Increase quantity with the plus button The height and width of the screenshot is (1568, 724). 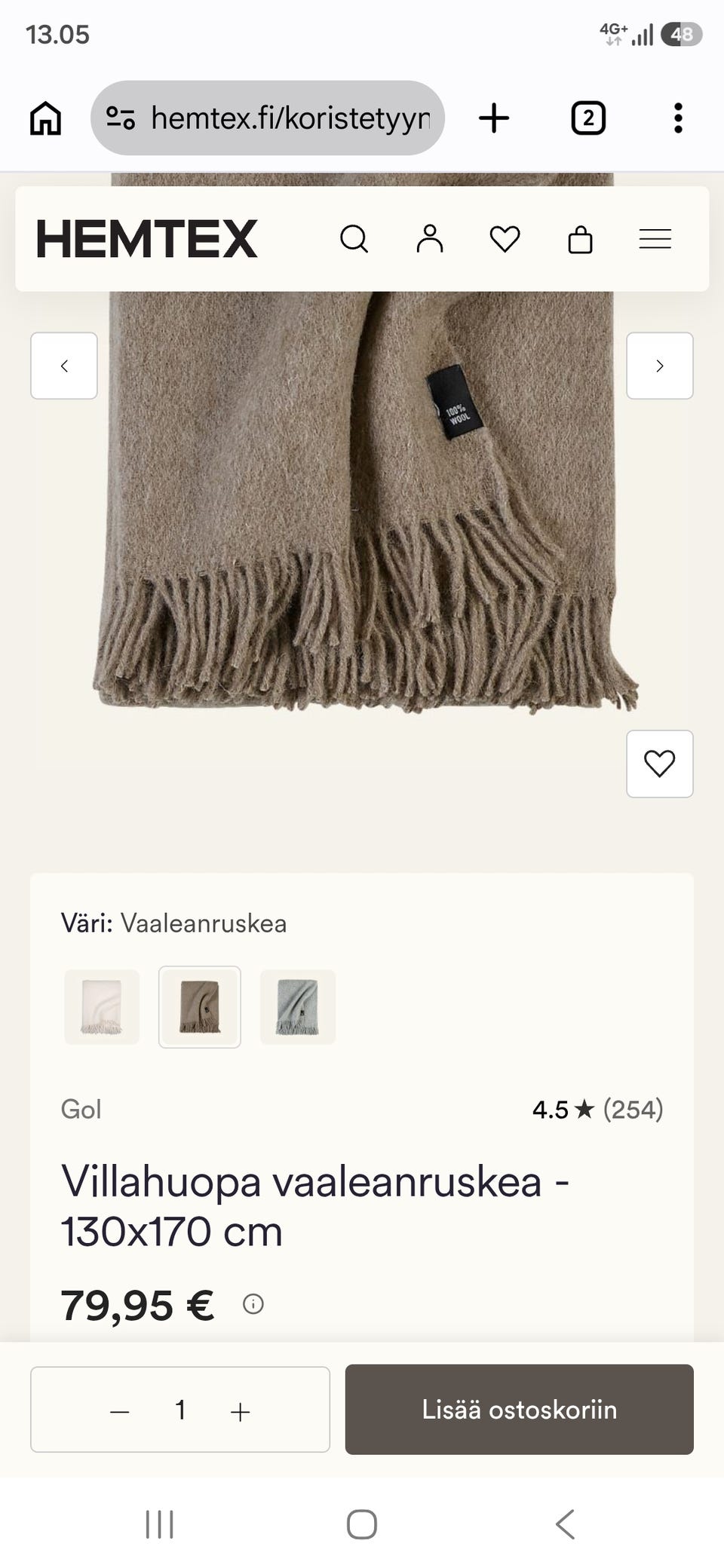pos(240,1411)
